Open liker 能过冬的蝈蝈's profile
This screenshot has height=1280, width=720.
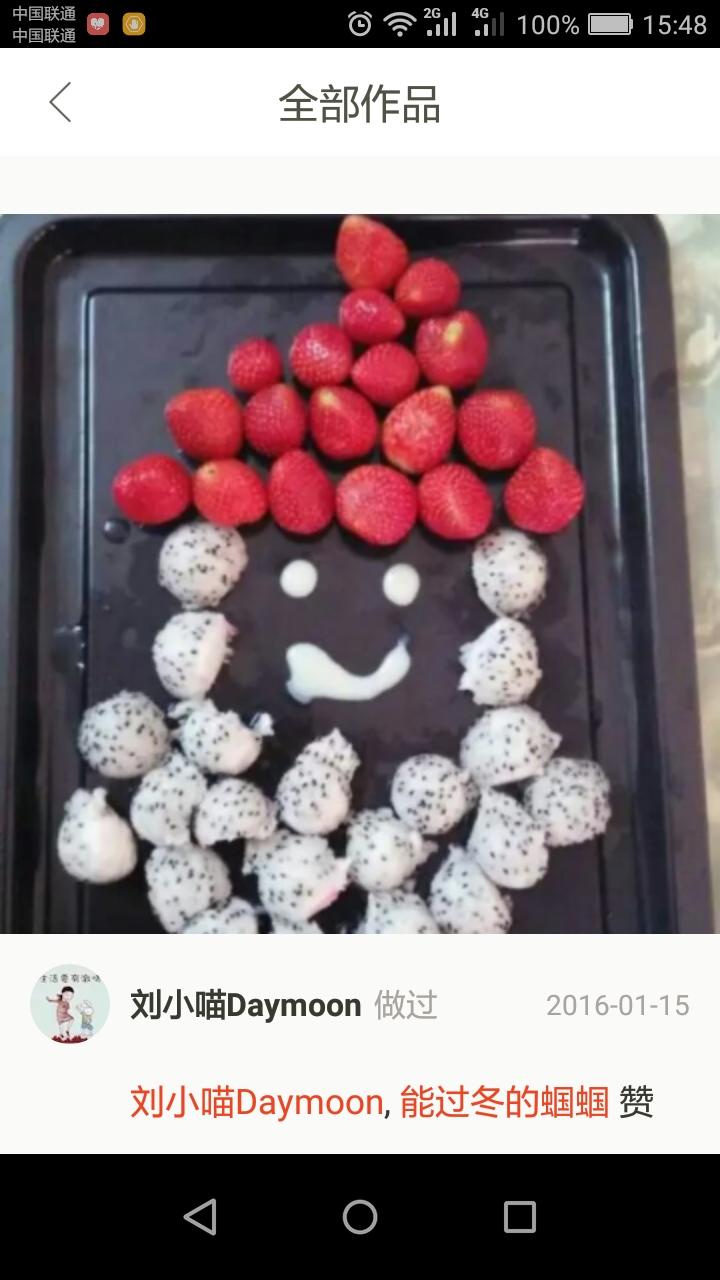pos(504,1102)
